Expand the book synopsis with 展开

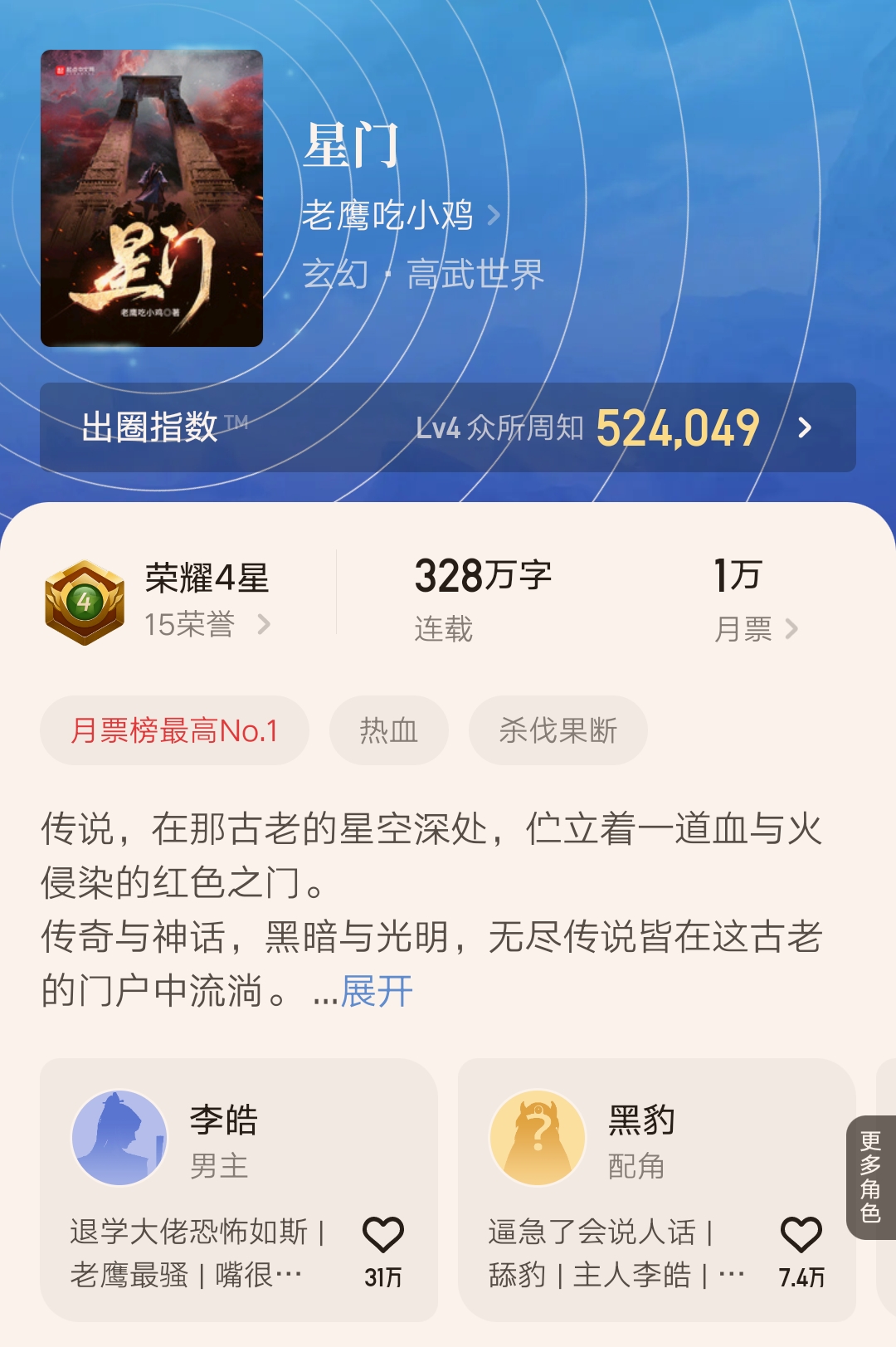pos(377,991)
